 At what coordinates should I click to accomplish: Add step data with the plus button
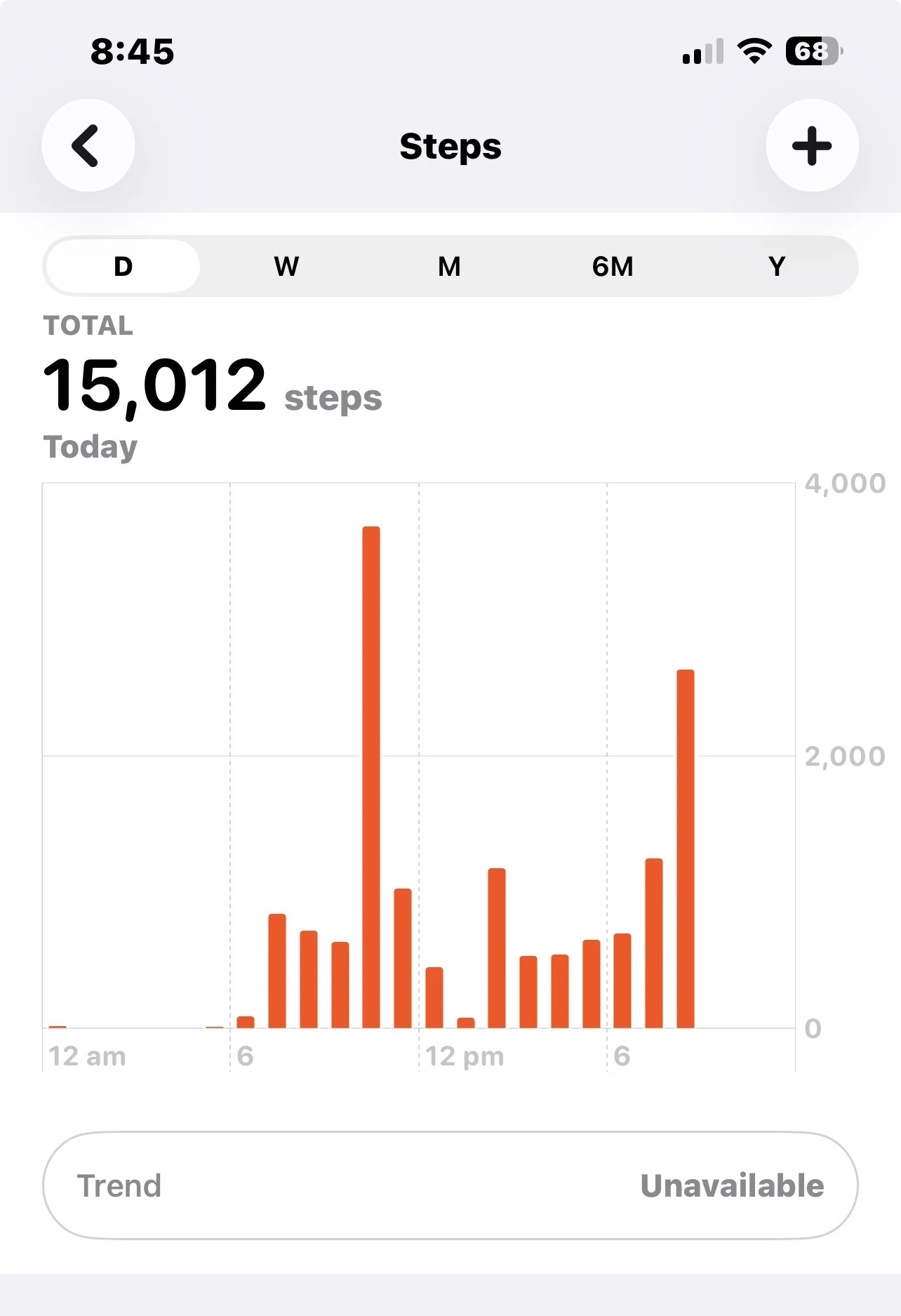812,146
